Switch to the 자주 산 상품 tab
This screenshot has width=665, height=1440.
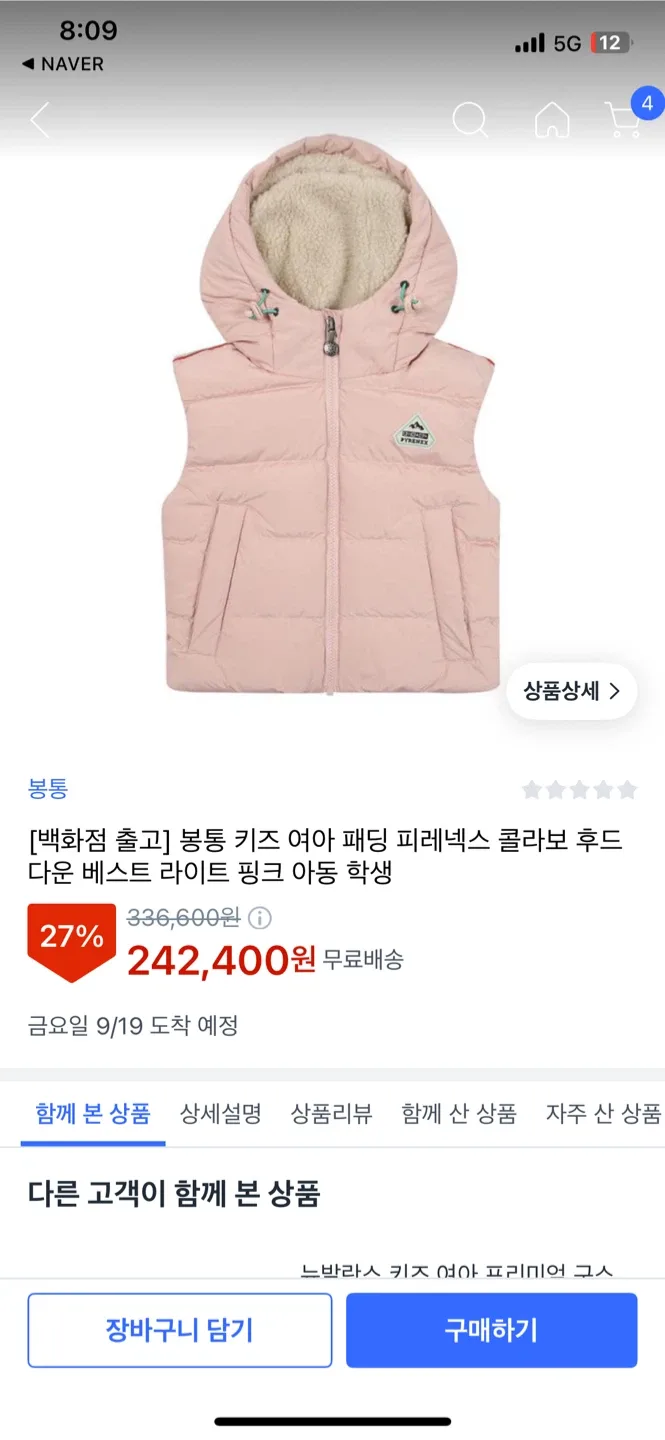pos(603,1113)
